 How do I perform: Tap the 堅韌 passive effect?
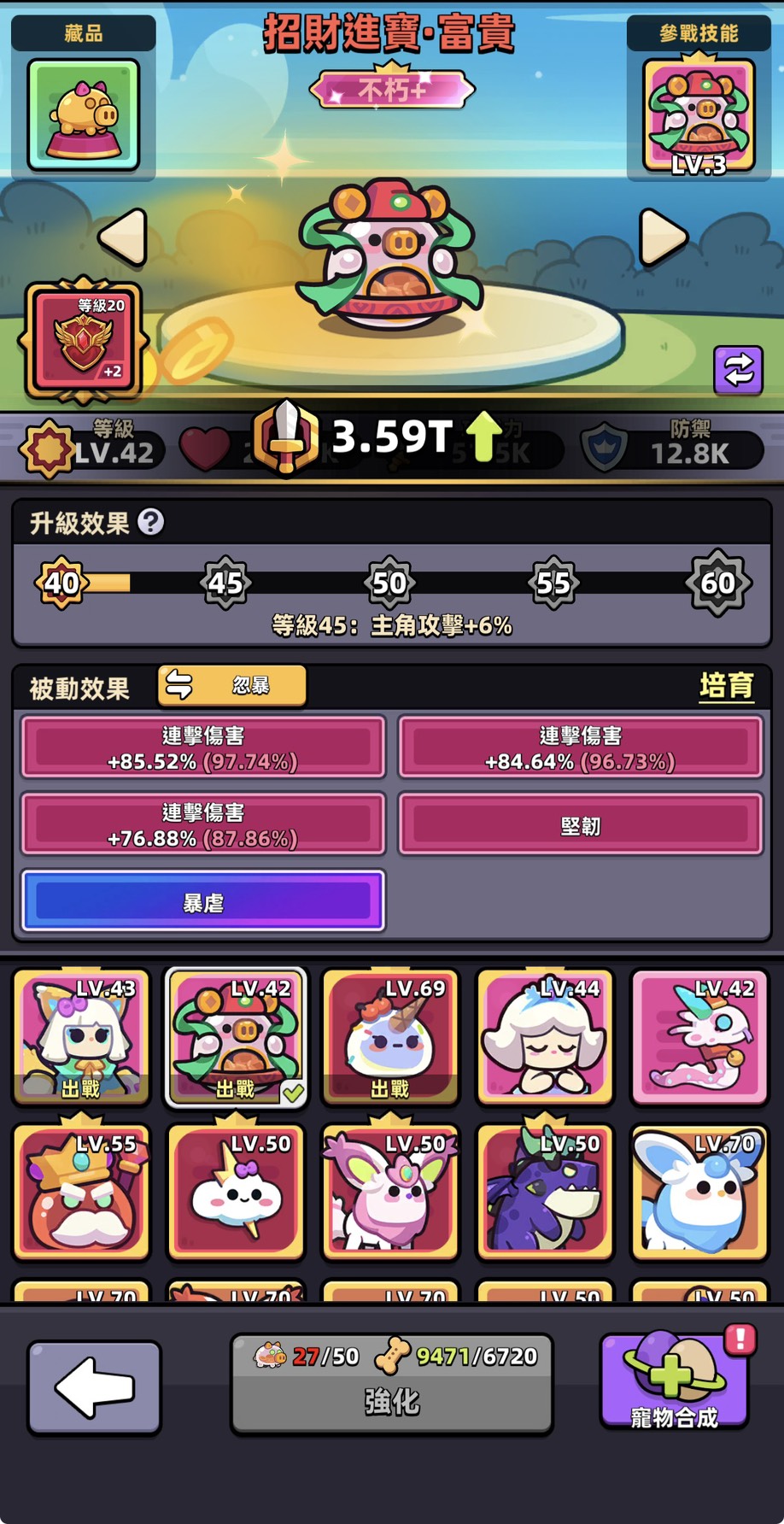(x=580, y=824)
